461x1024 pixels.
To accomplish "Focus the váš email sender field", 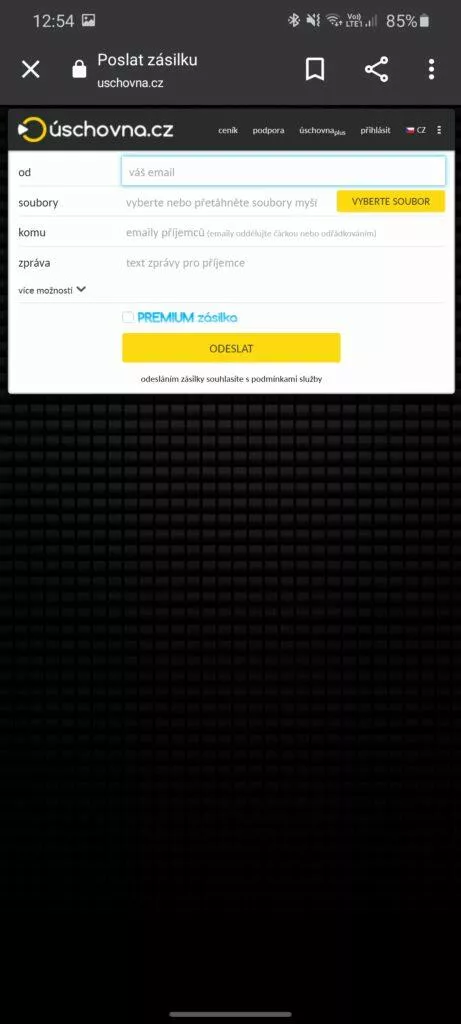I will coord(283,171).
